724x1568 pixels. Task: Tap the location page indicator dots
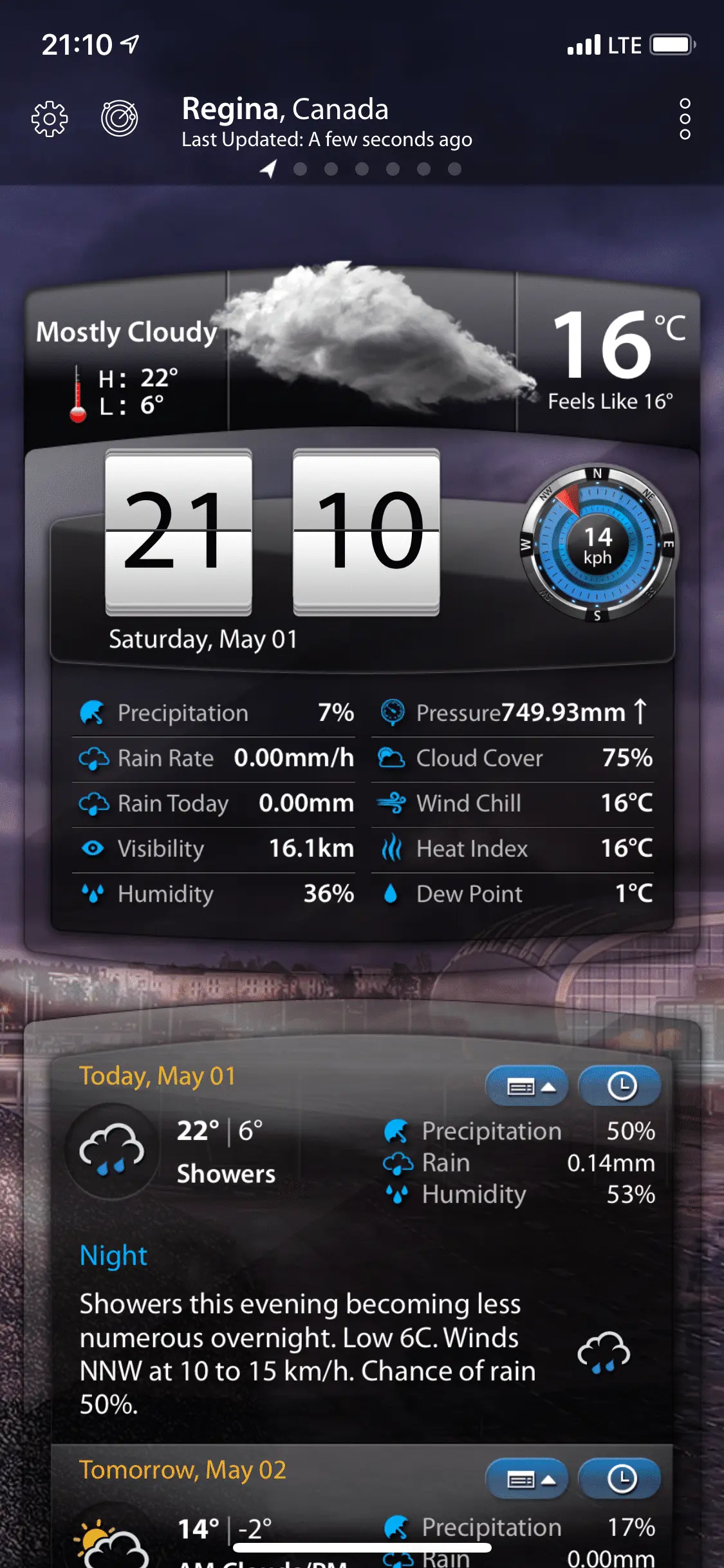coord(362,169)
